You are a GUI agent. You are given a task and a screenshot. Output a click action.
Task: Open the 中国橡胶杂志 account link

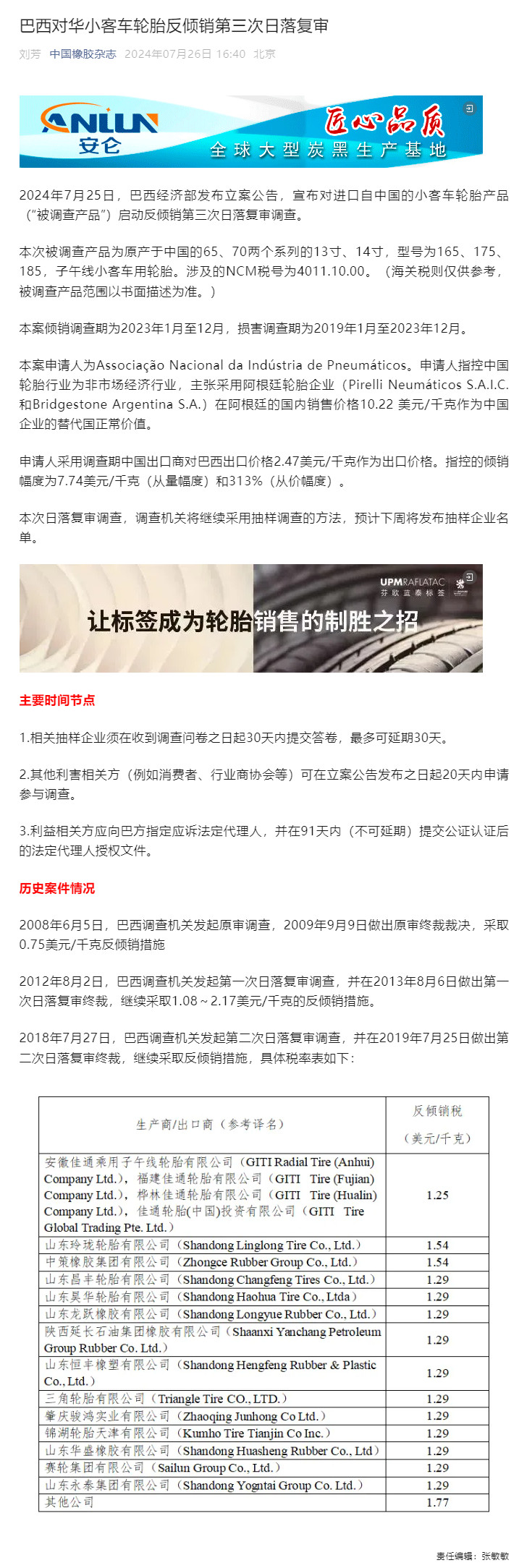click(83, 54)
